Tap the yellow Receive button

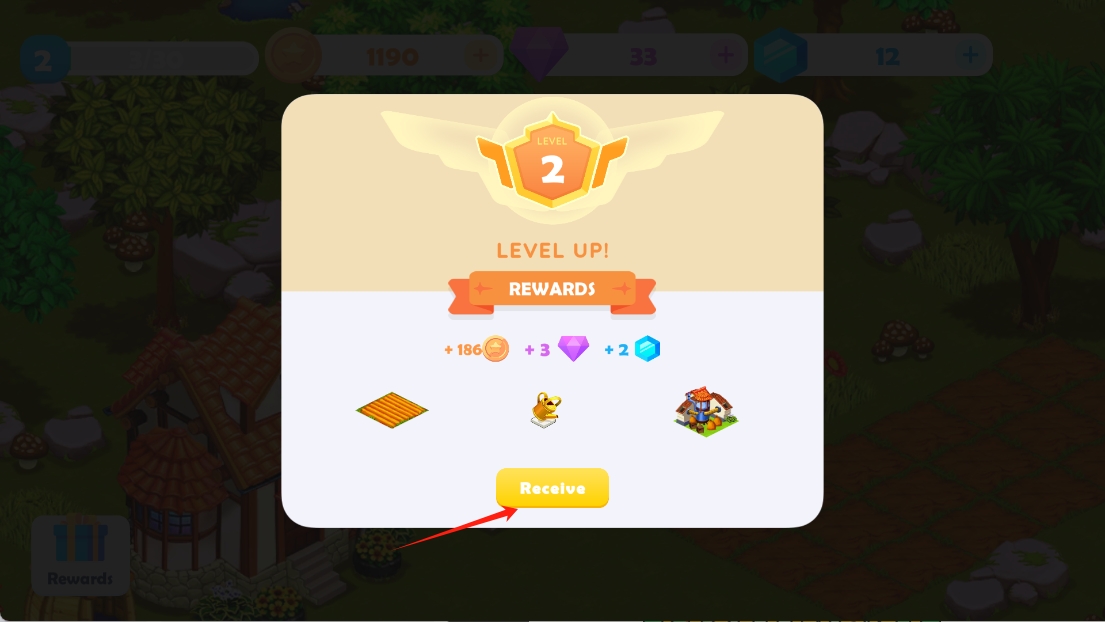(x=552, y=488)
